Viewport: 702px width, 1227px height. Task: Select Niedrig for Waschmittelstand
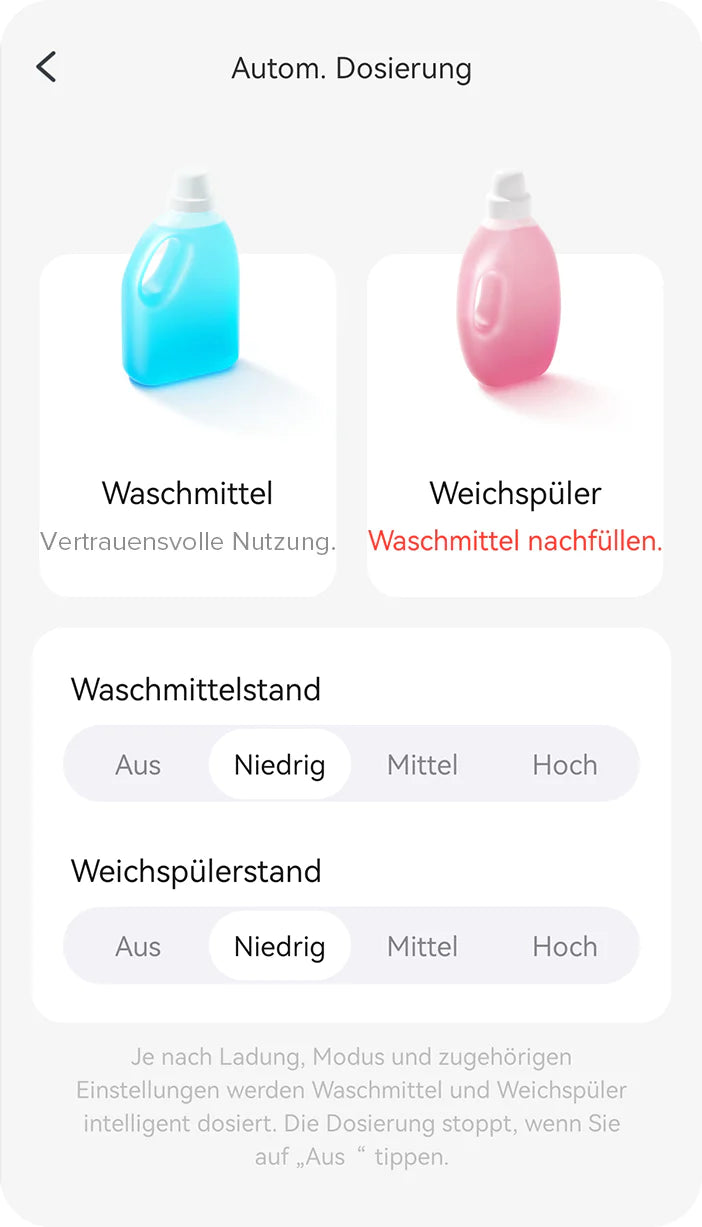pos(280,765)
